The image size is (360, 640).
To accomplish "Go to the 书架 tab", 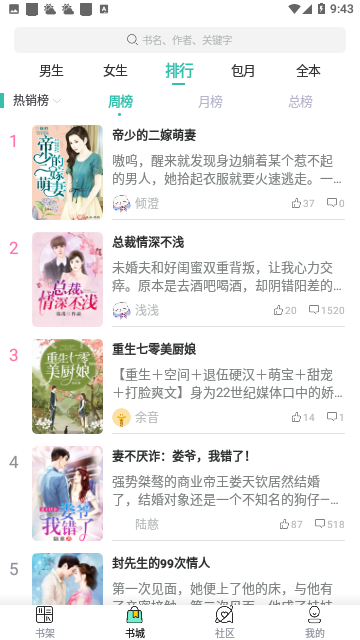I will (x=45, y=622).
